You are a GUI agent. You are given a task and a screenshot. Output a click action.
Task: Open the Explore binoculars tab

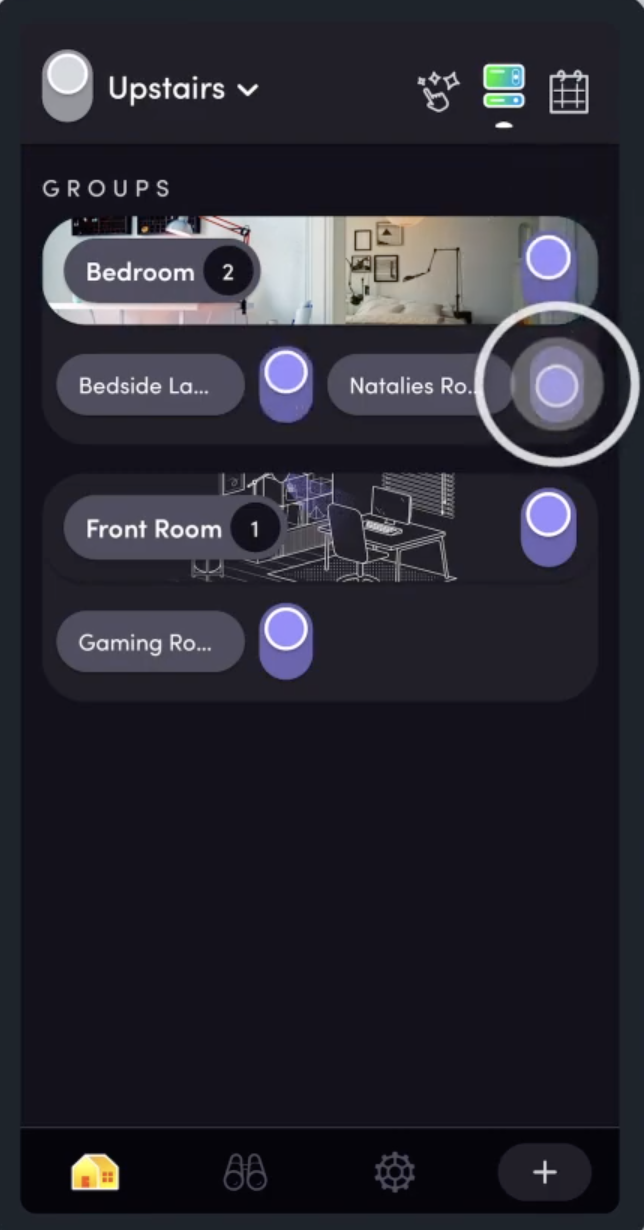245,1171
